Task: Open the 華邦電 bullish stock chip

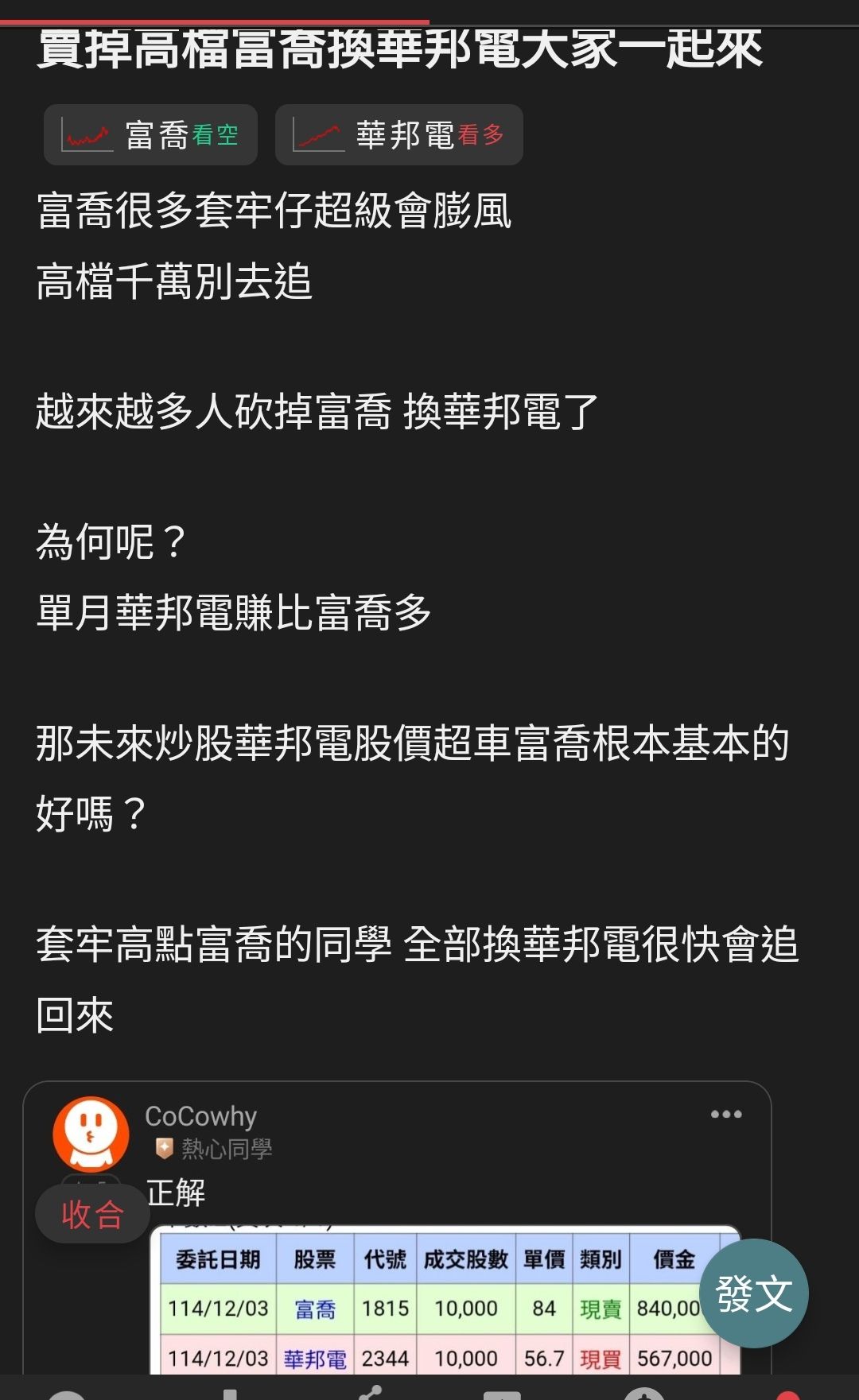Action: pyautogui.click(x=398, y=135)
